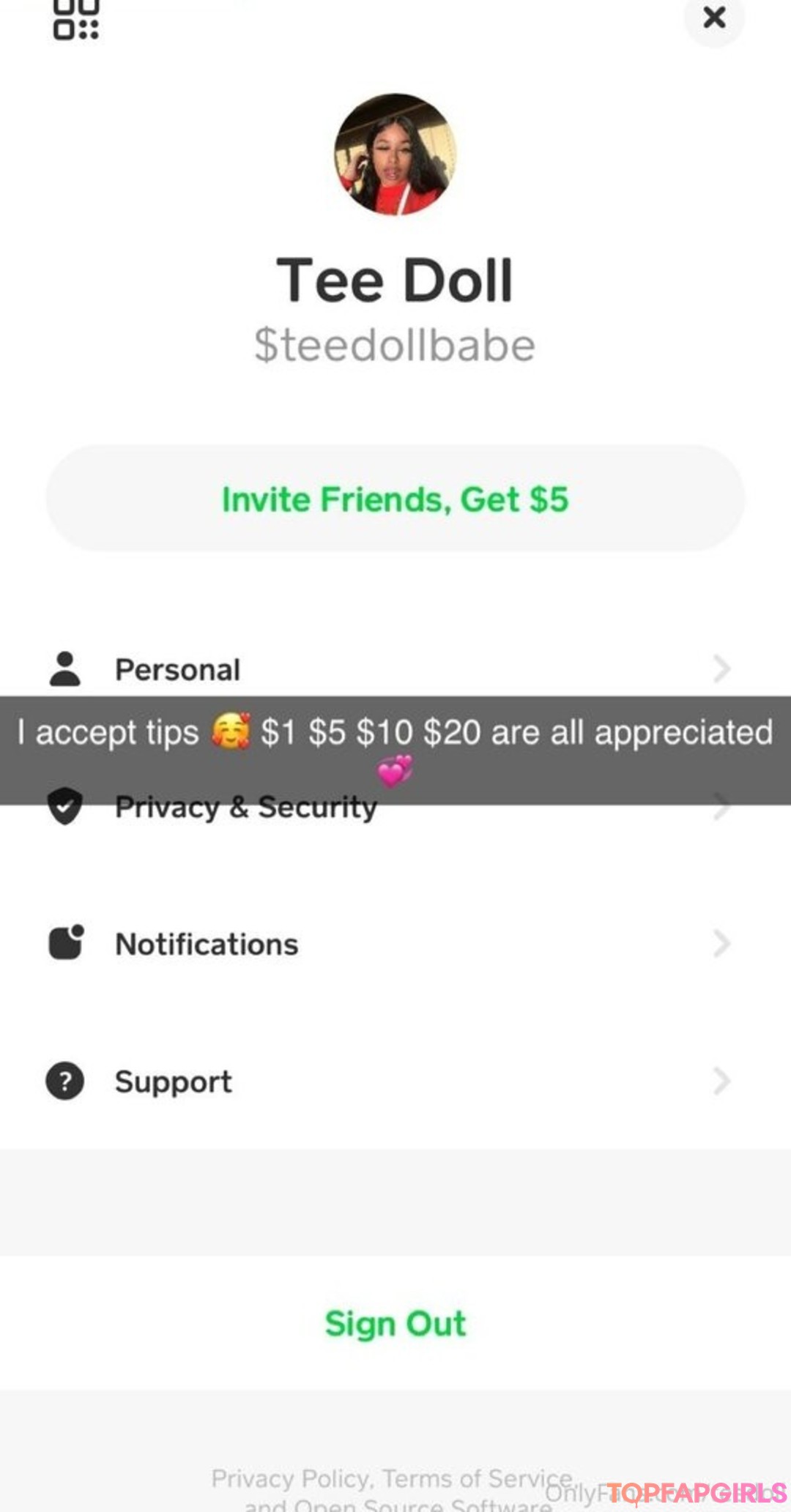The height and width of the screenshot is (1512, 791).
Task: Open the Support row
Action: tap(174, 1081)
